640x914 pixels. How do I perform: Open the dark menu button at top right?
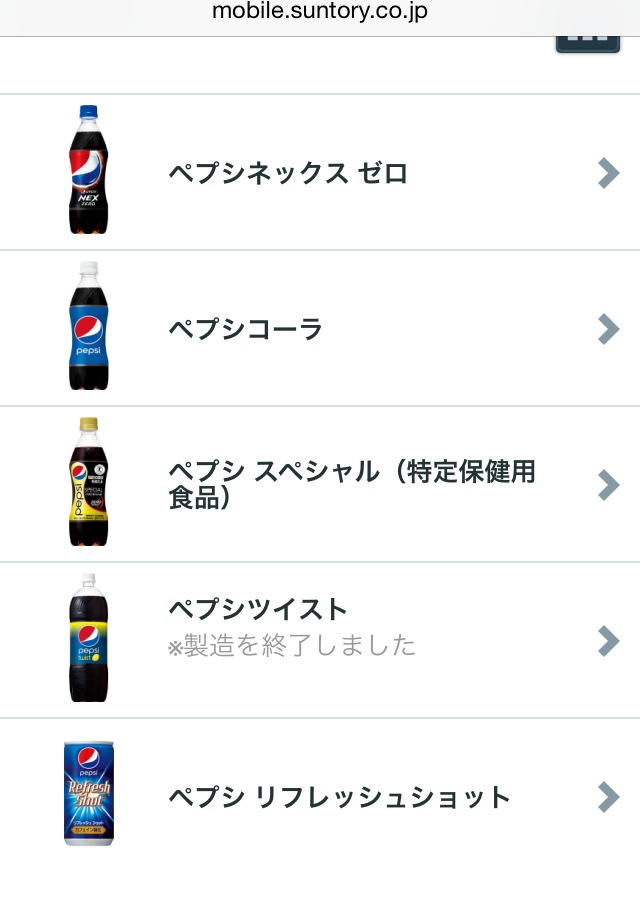click(x=588, y=39)
